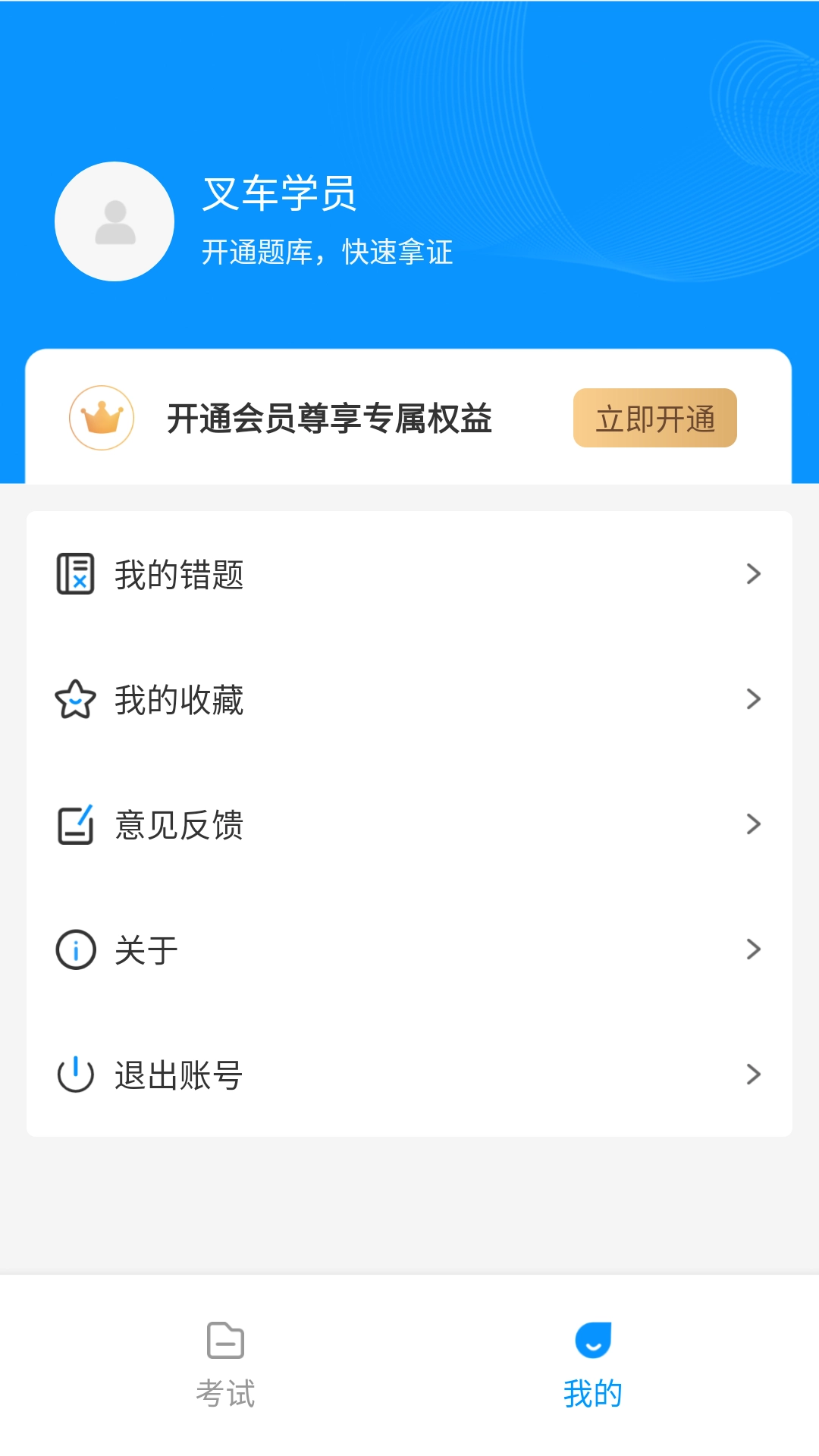Click the golden crown membership icon
The height and width of the screenshot is (1456, 819).
pyautogui.click(x=101, y=418)
